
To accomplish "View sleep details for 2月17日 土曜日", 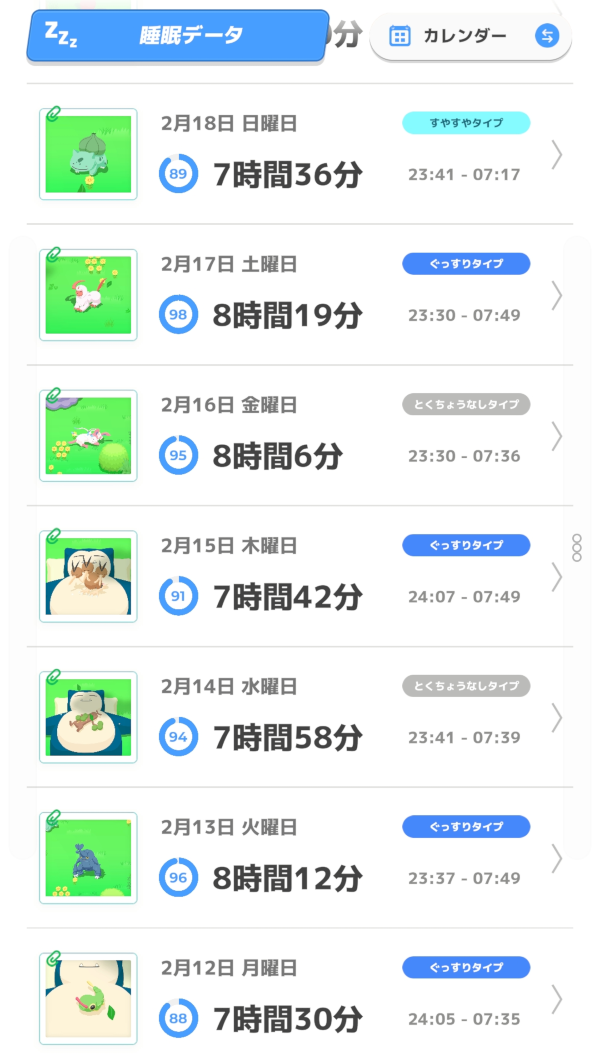I will click(300, 295).
